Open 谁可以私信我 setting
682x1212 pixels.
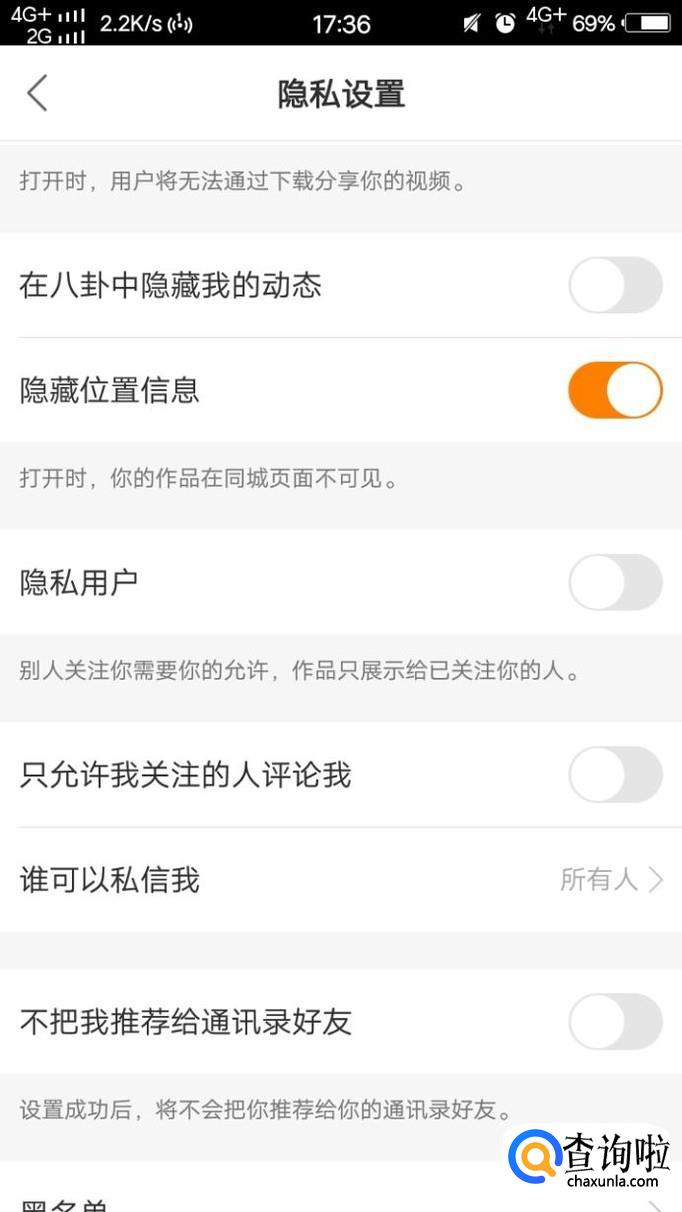tap(340, 880)
